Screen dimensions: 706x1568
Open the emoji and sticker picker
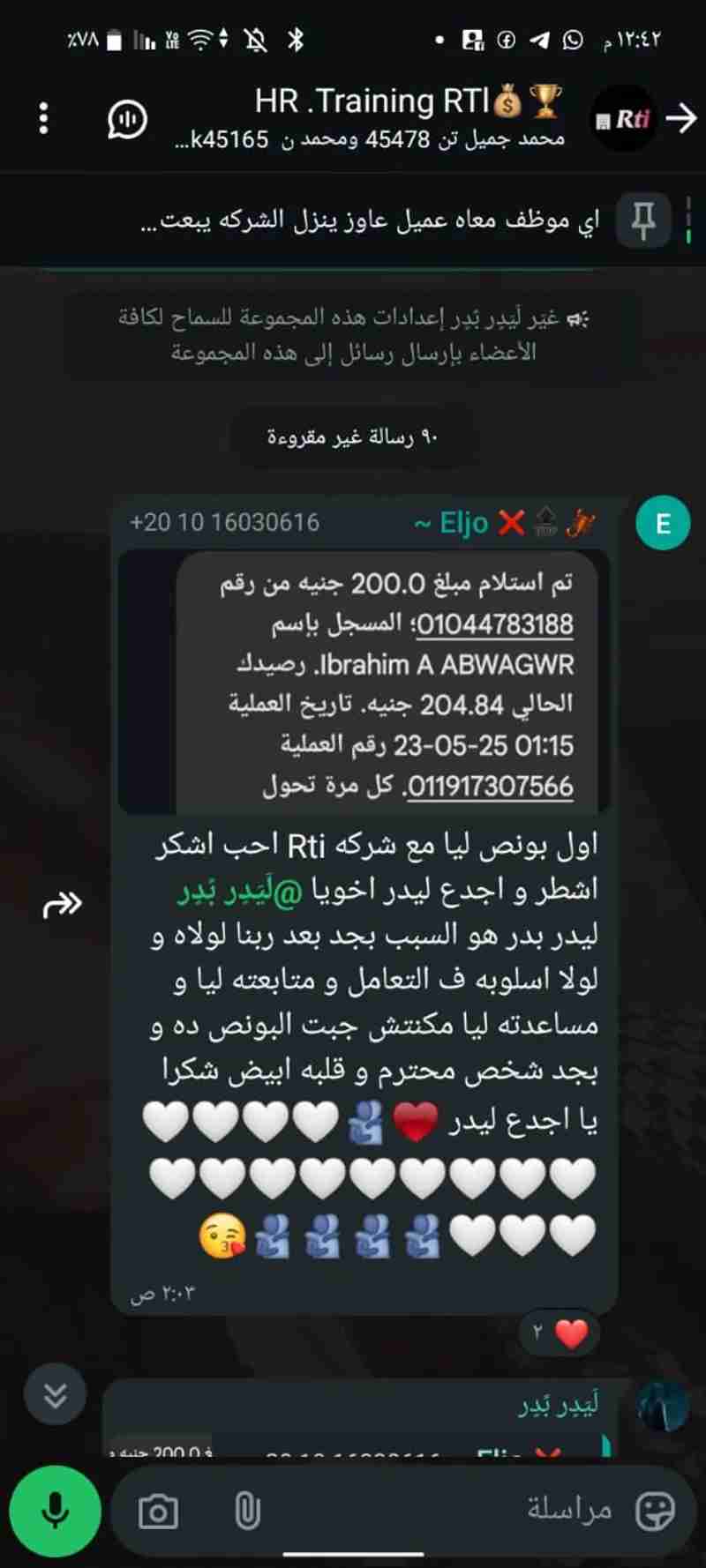coord(655,1511)
